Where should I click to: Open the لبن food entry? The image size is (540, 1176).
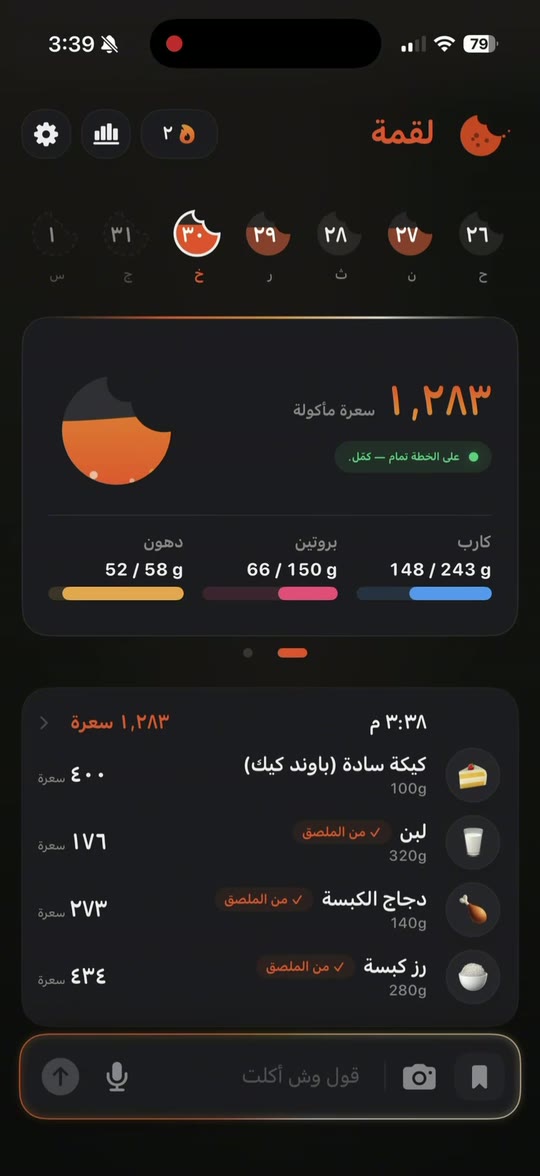270,842
